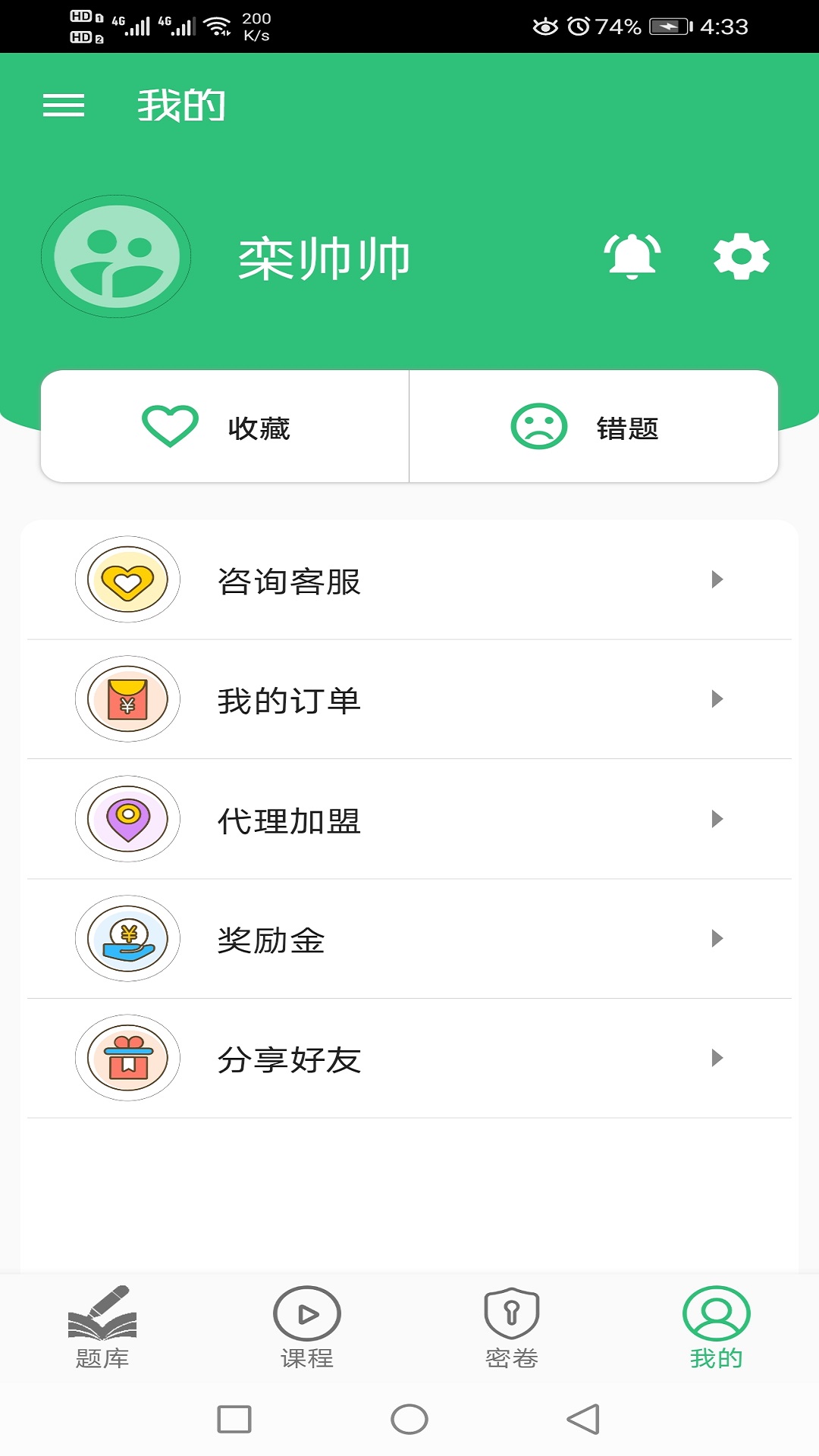Open the hamburger menu at top left
This screenshot has width=819, height=1456.
[x=64, y=105]
